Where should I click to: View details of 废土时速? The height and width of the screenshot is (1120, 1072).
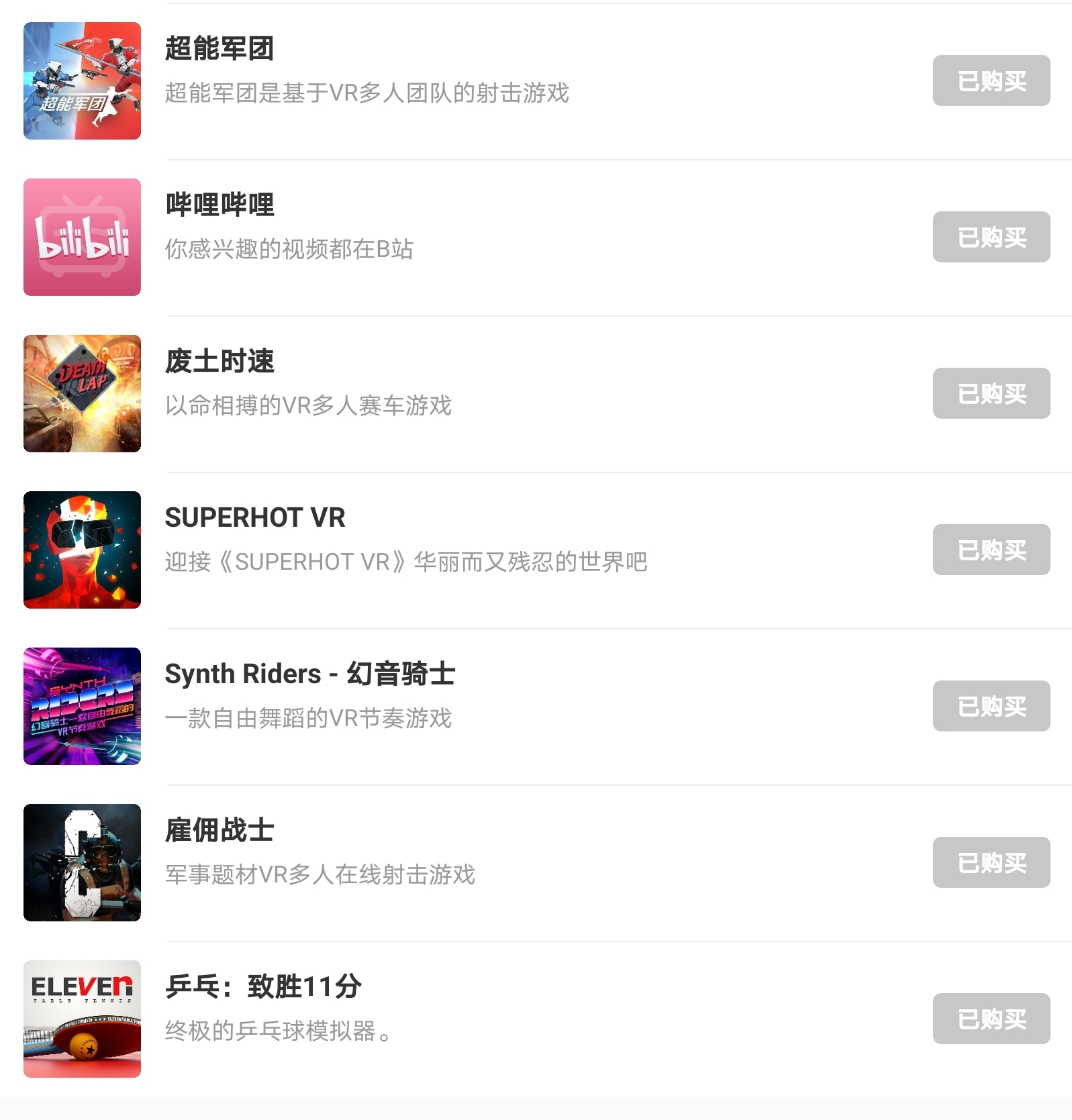[x=220, y=362]
